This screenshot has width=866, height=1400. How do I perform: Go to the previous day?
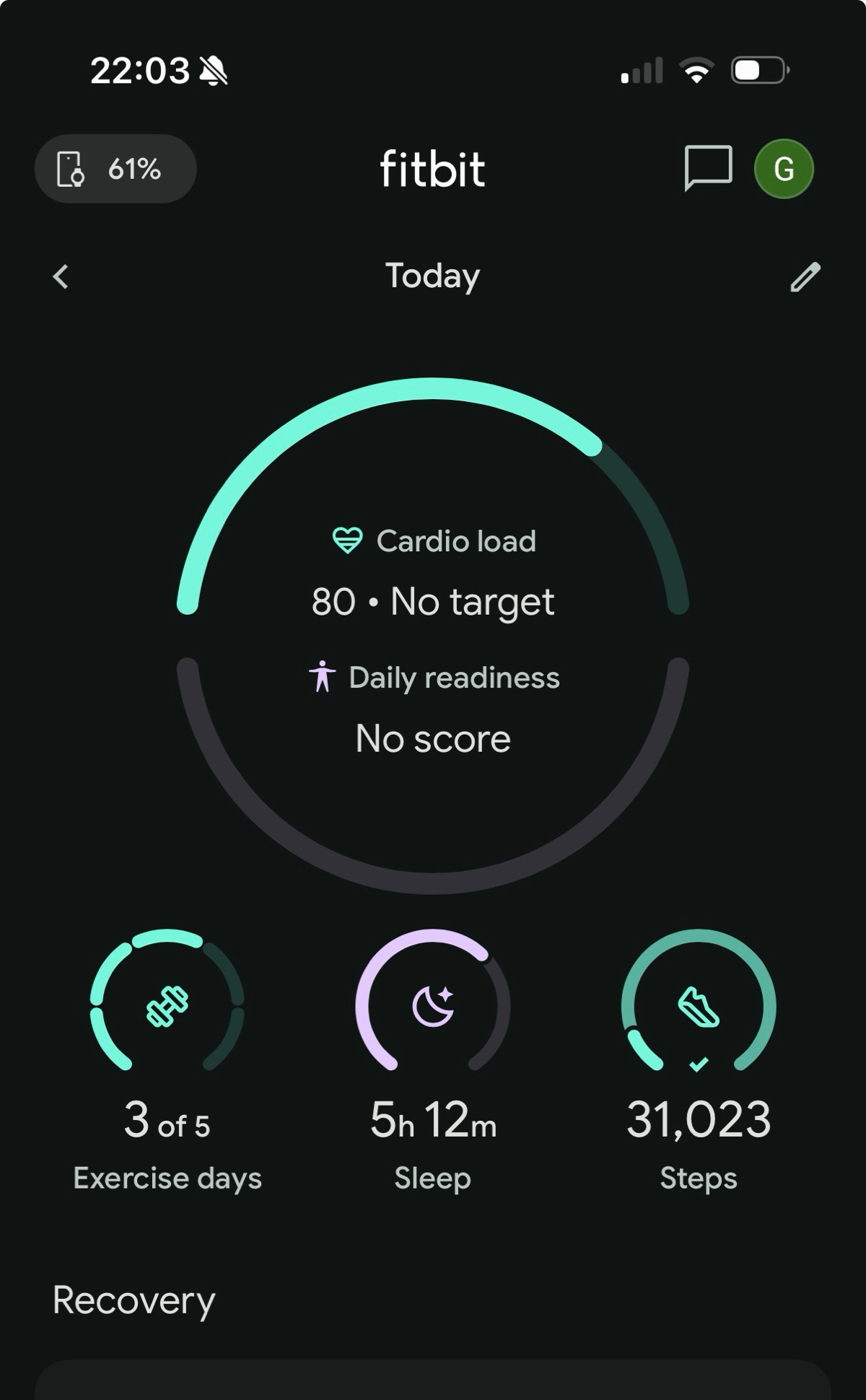tap(61, 276)
